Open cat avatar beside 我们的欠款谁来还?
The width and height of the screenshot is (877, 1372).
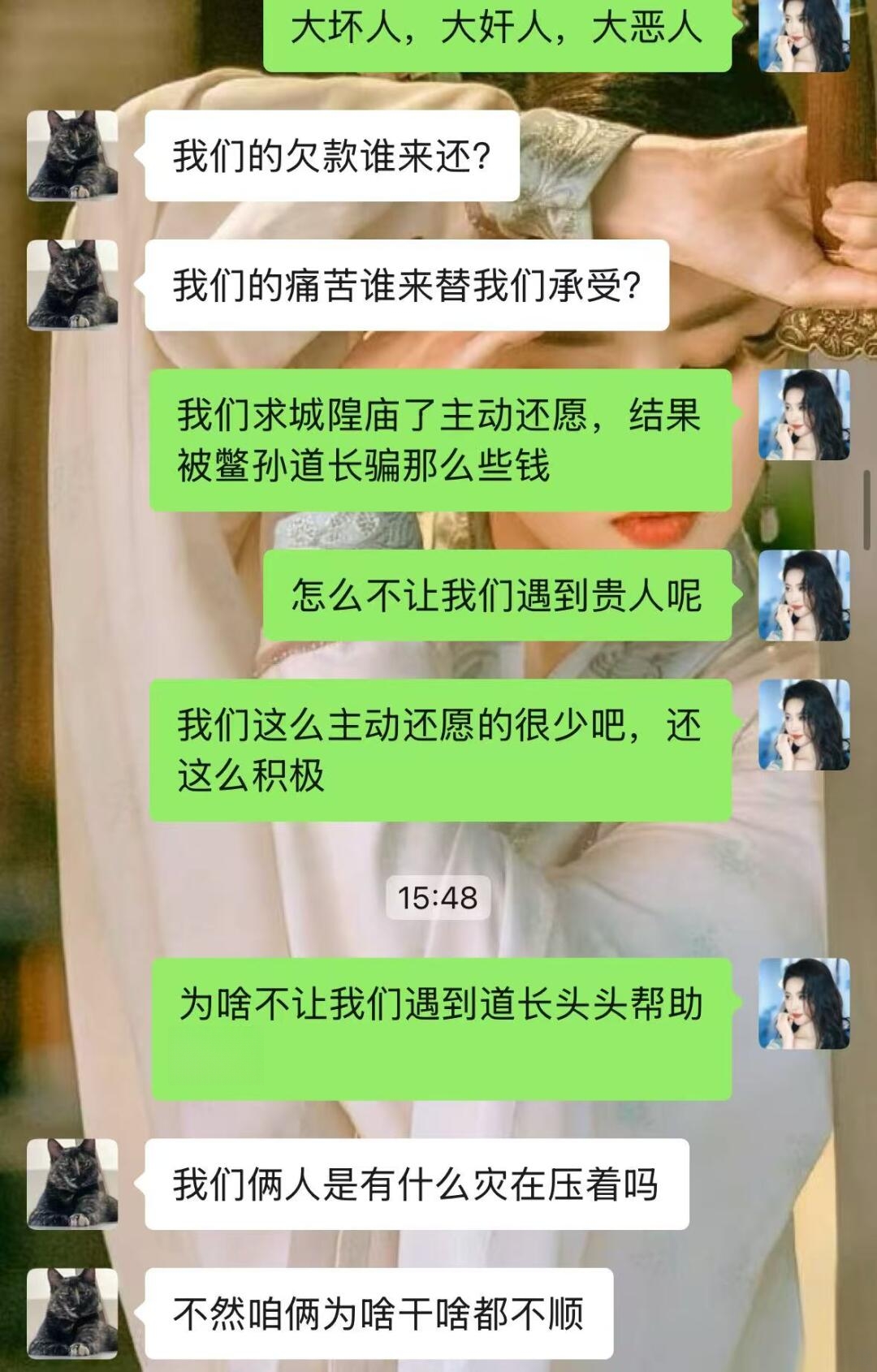coord(72,156)
